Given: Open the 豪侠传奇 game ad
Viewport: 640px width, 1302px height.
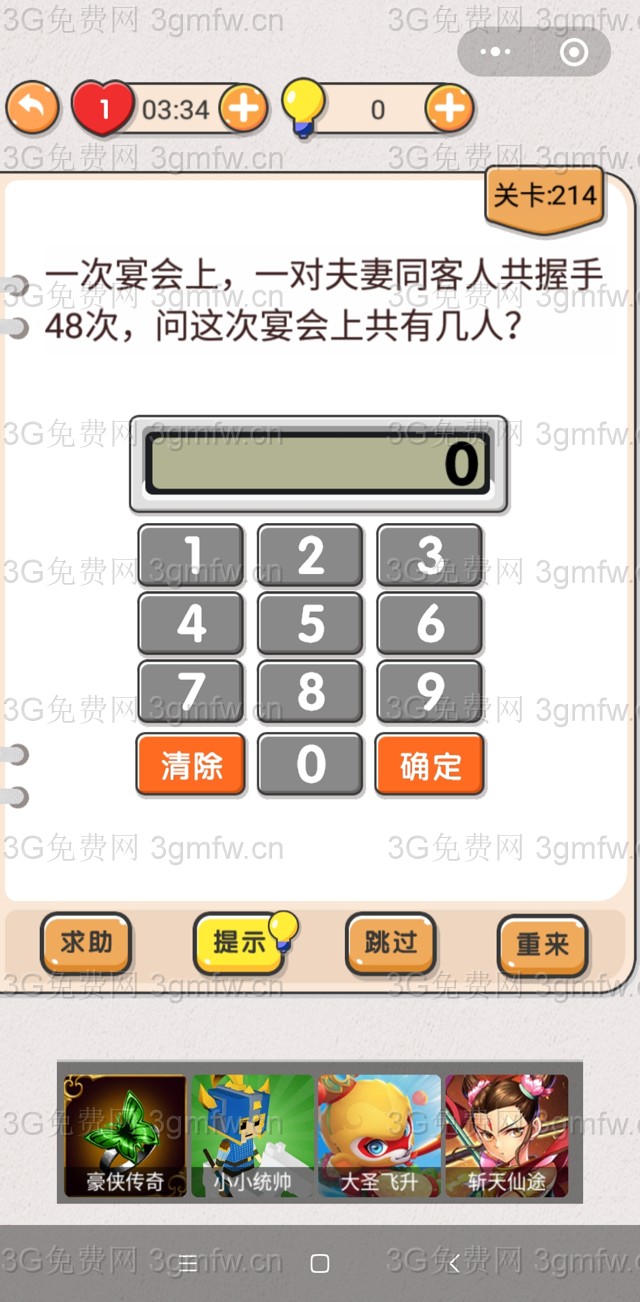Looking at the screenshot, I should click(125, 1136).
